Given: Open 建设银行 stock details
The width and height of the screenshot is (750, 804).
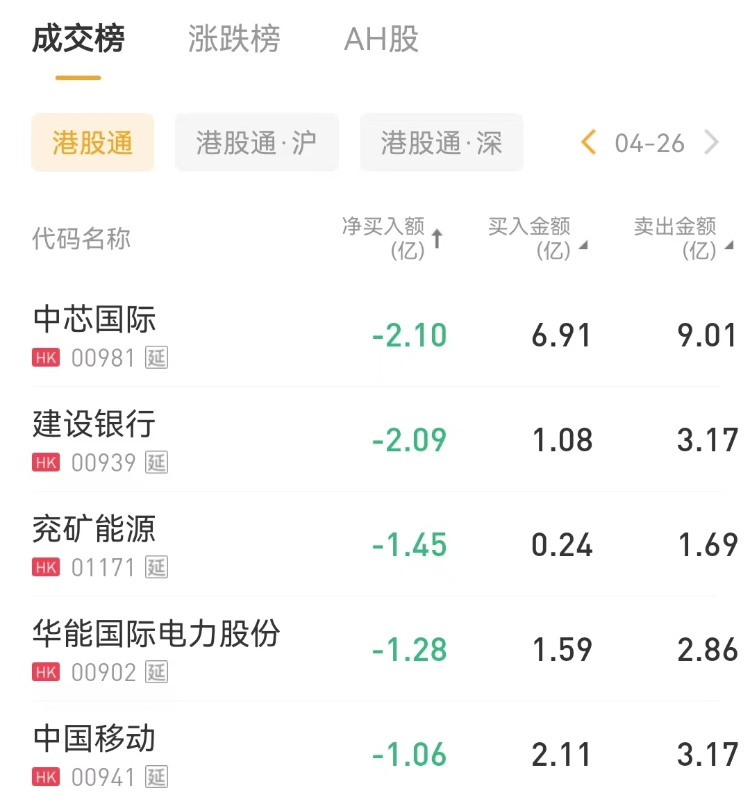Looking at the screenshot, I should pyautogui.click(x=95, y=424).
